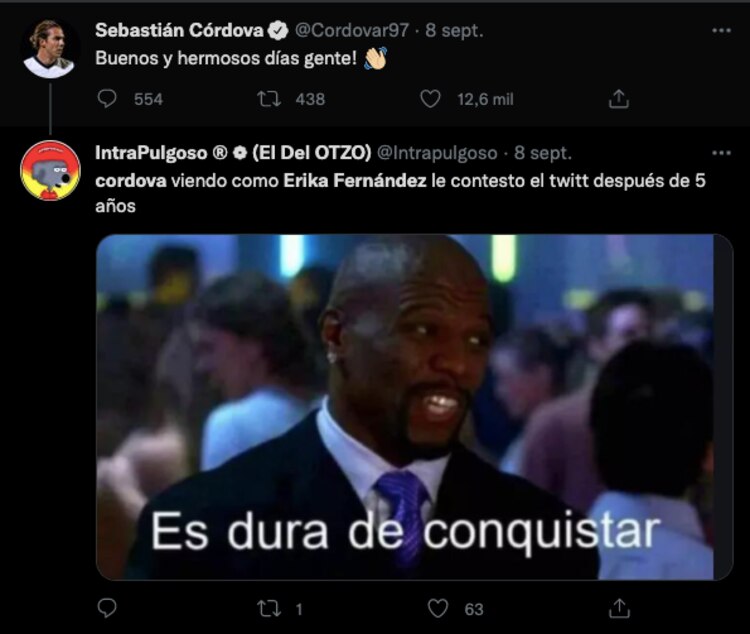The width and height of the screenshot is (750, 634).
Task: Retweet IntraPulgoso's tweet
Action: click(x=268, y=608)
